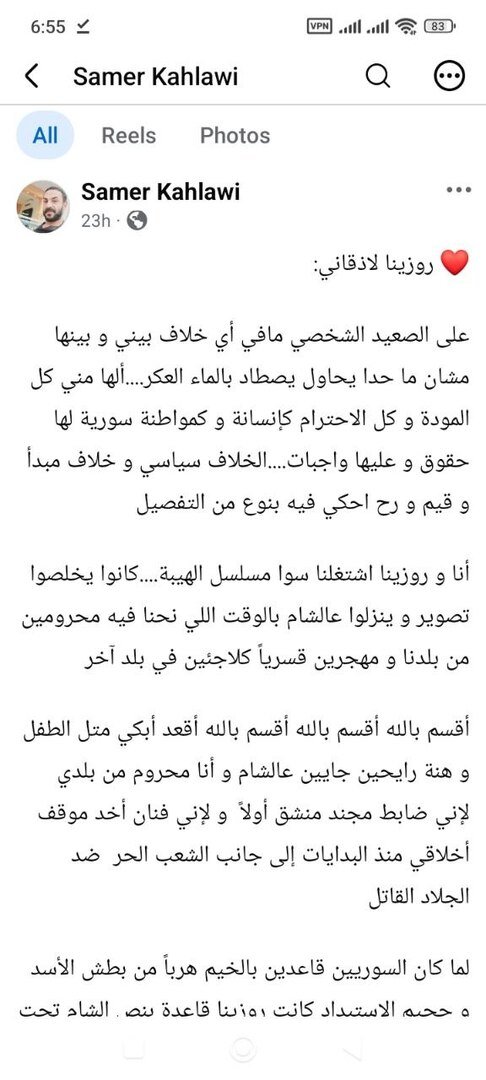Open the circled three-dot options menu

(x=449, y=76)
